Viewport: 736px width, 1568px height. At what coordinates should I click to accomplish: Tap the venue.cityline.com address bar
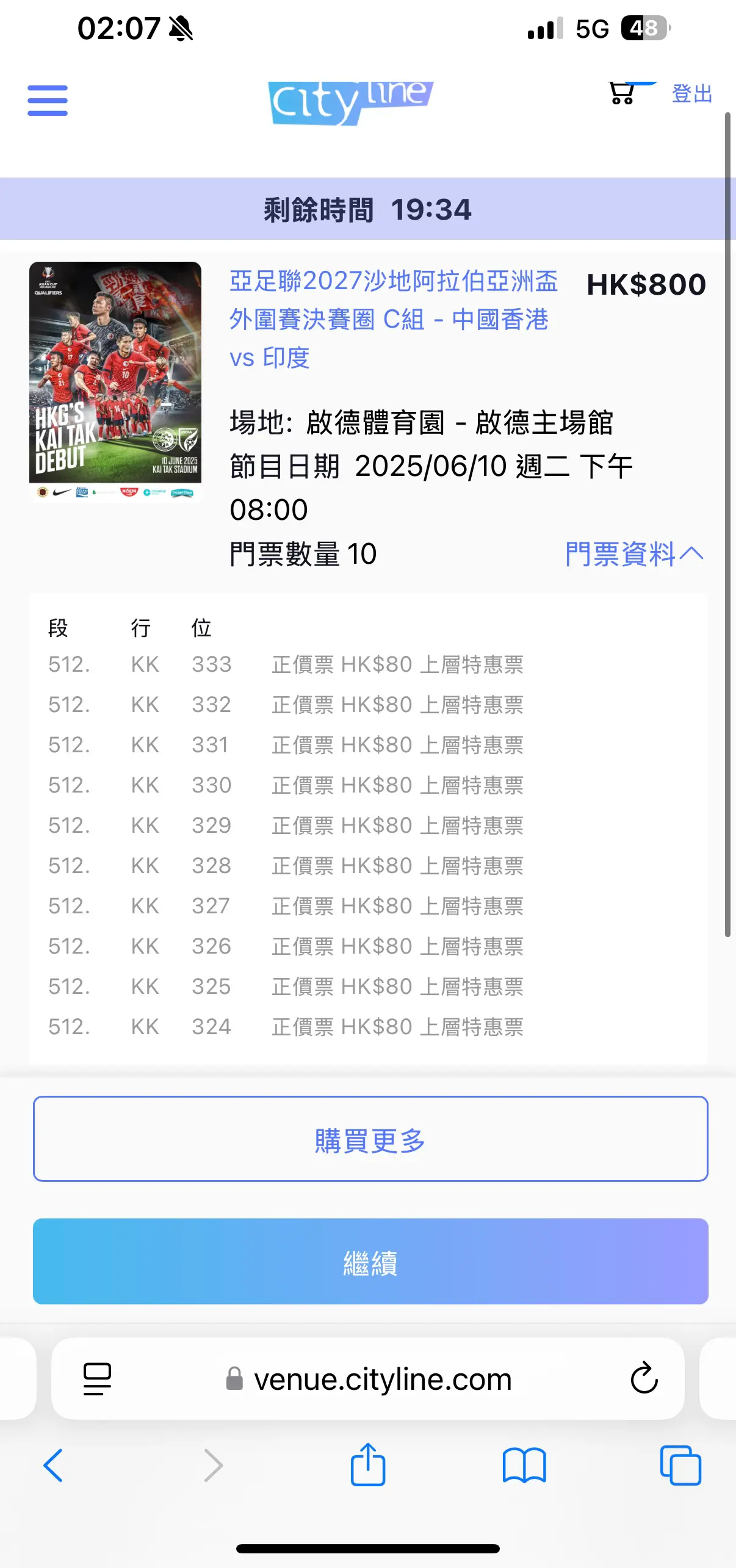tap(368, 1379)
